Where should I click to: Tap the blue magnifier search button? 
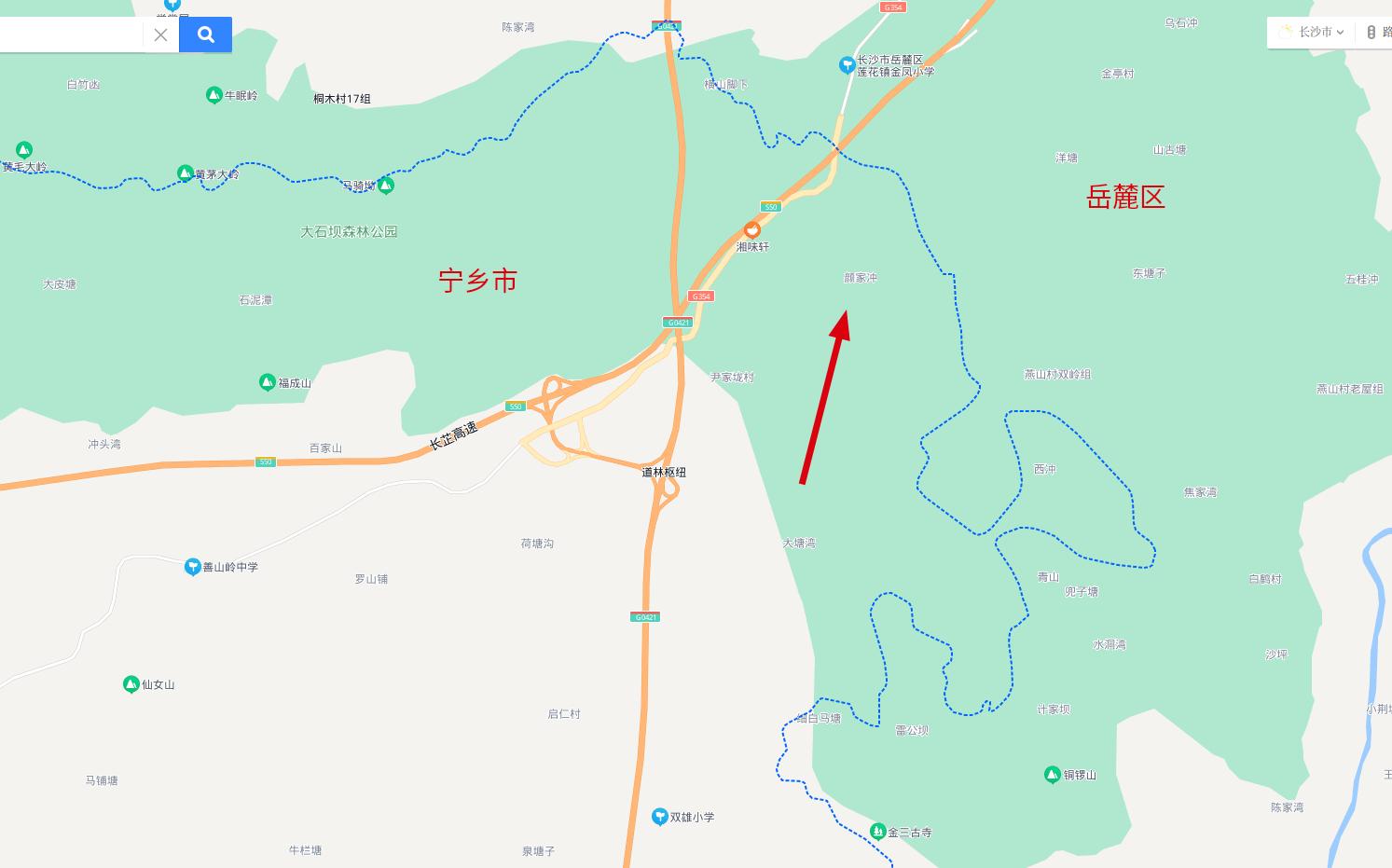206,34
